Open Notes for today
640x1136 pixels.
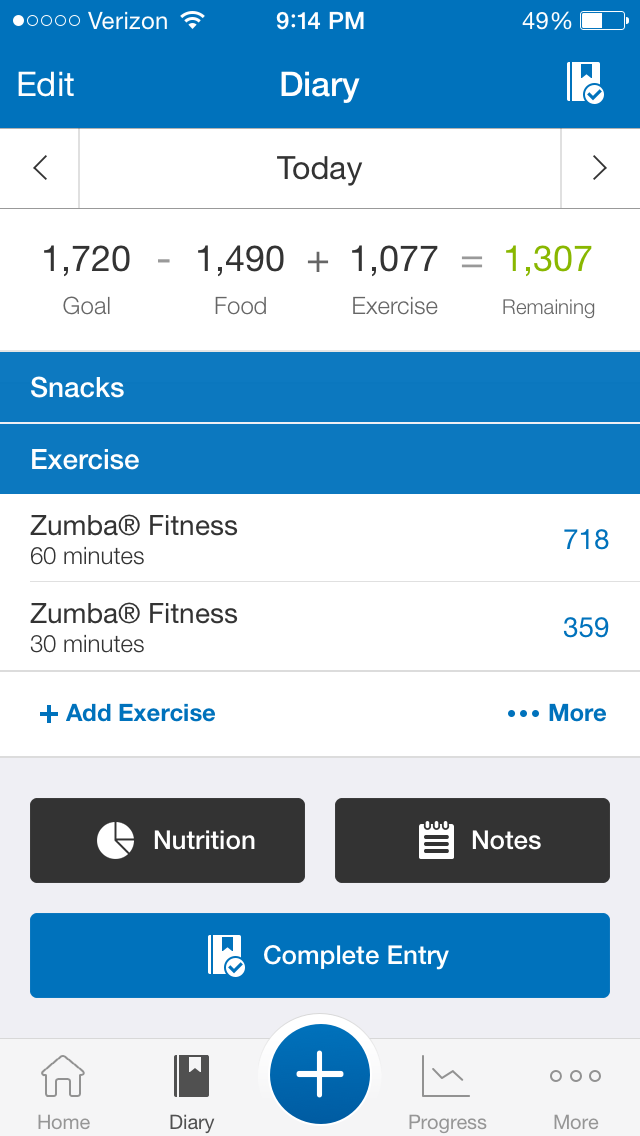(x=473, y=840)
